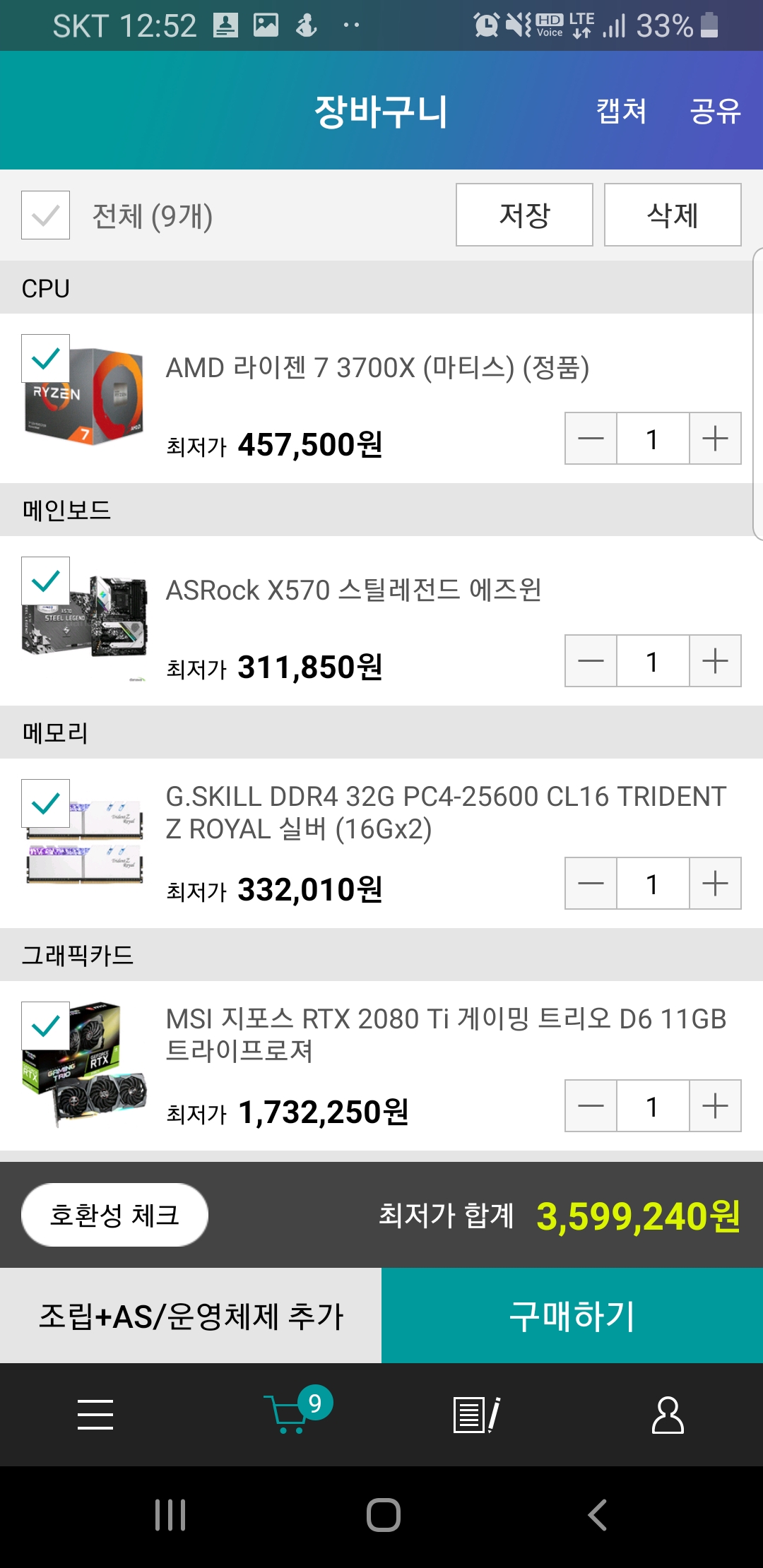Open MSI 지포스 RTX 2080 Ti product details

point(445,1034)
